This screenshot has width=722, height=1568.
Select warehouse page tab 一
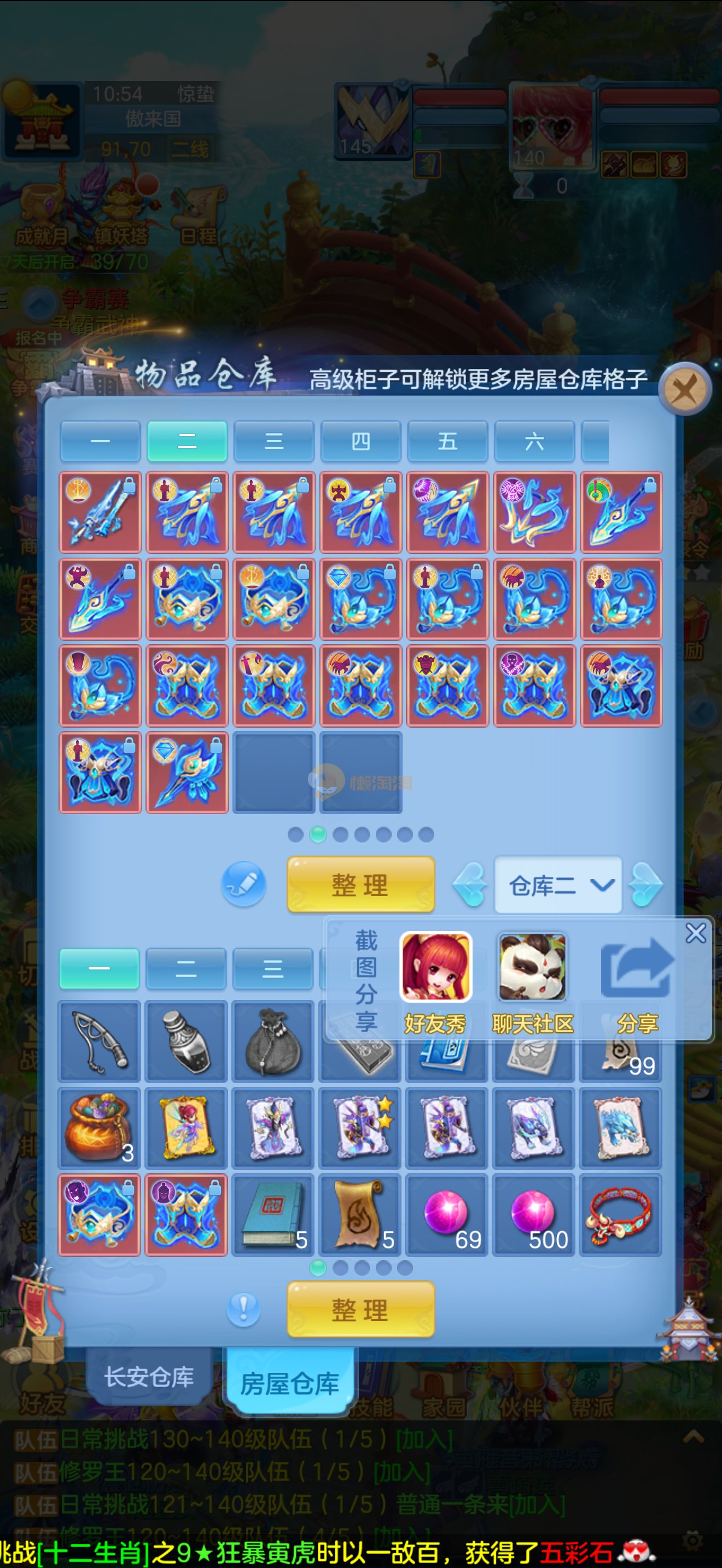pos(101,441)
